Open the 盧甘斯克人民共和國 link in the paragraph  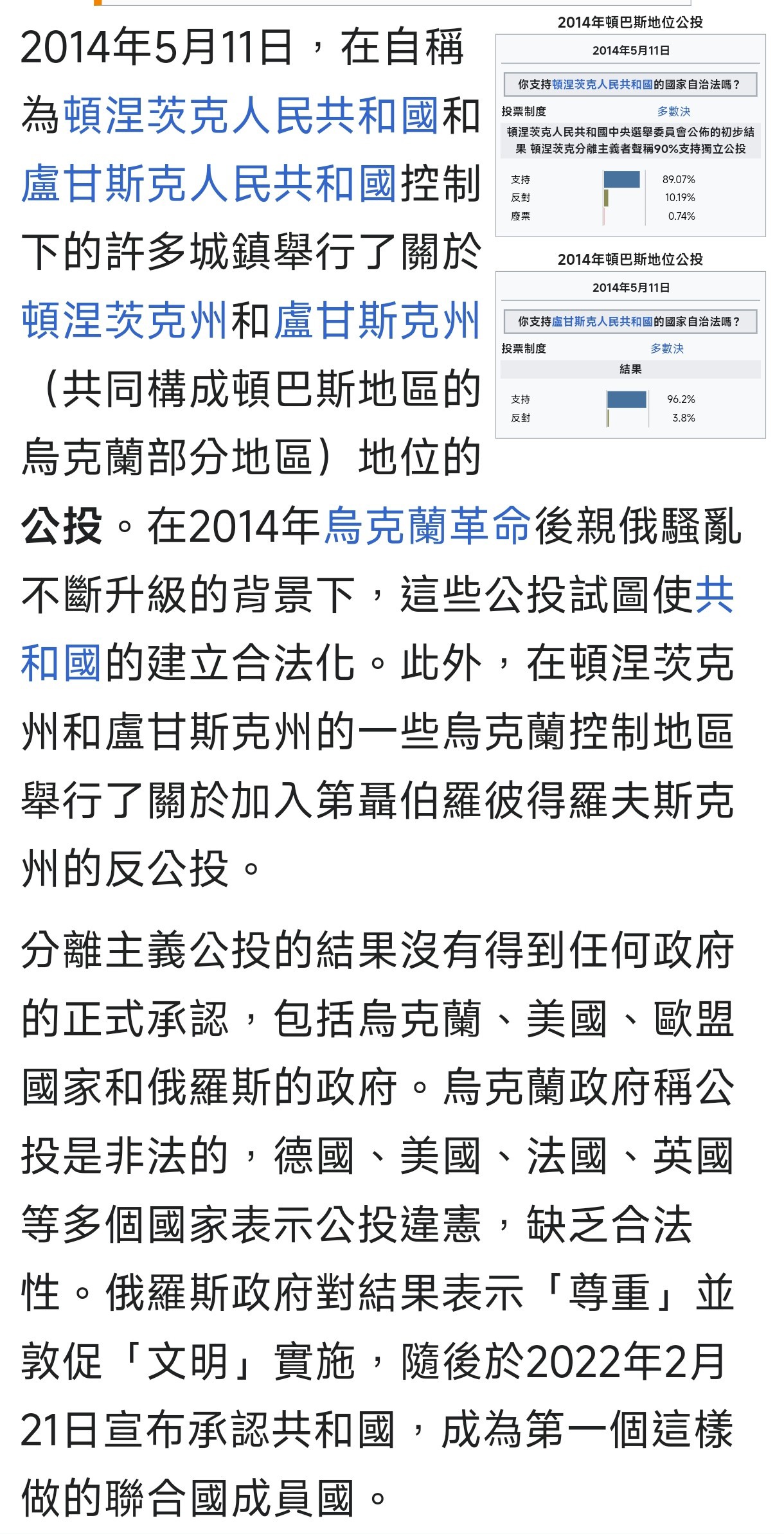[209, 185]
